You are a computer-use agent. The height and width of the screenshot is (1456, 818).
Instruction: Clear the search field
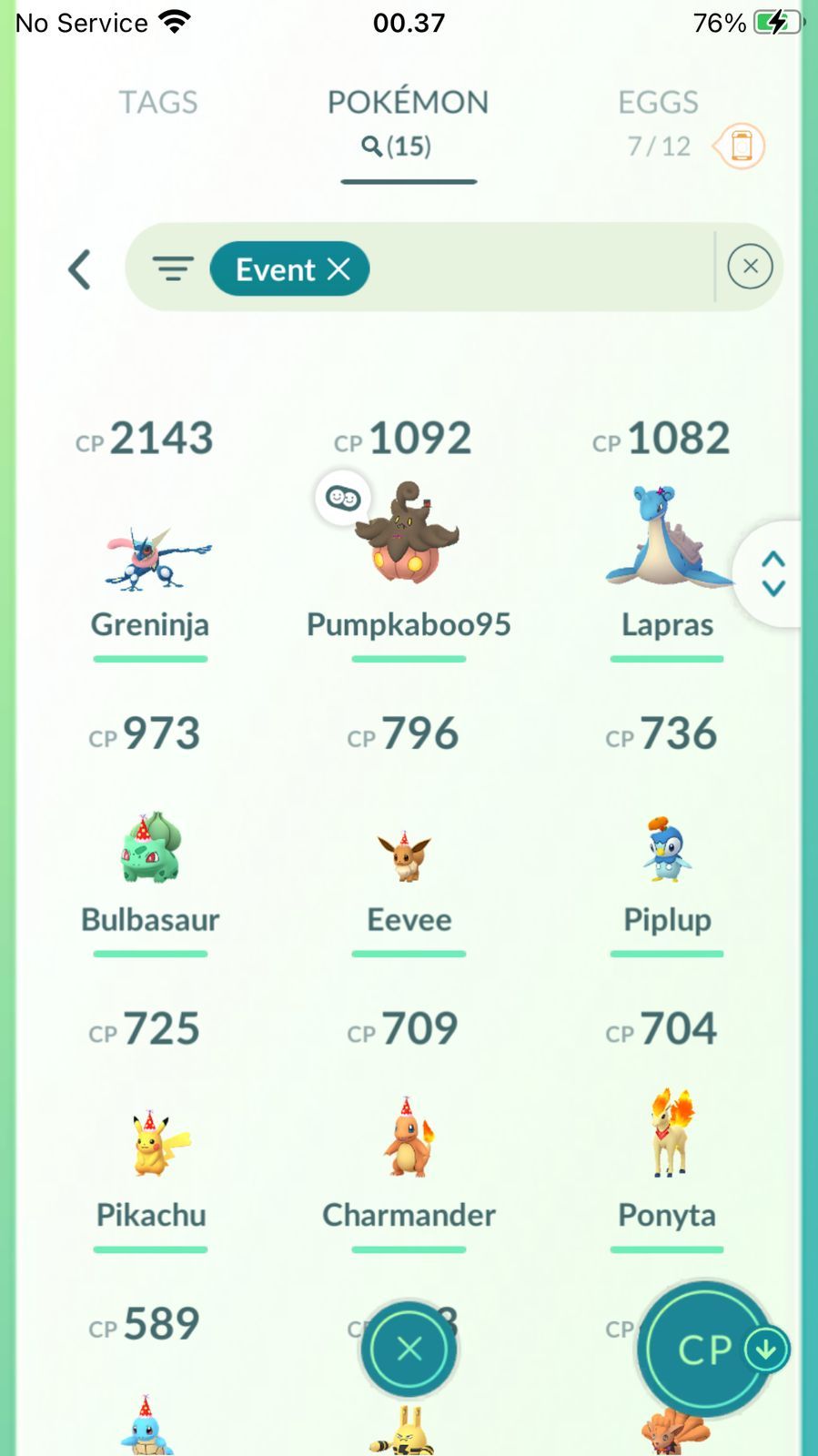click(x=750, y=267)
